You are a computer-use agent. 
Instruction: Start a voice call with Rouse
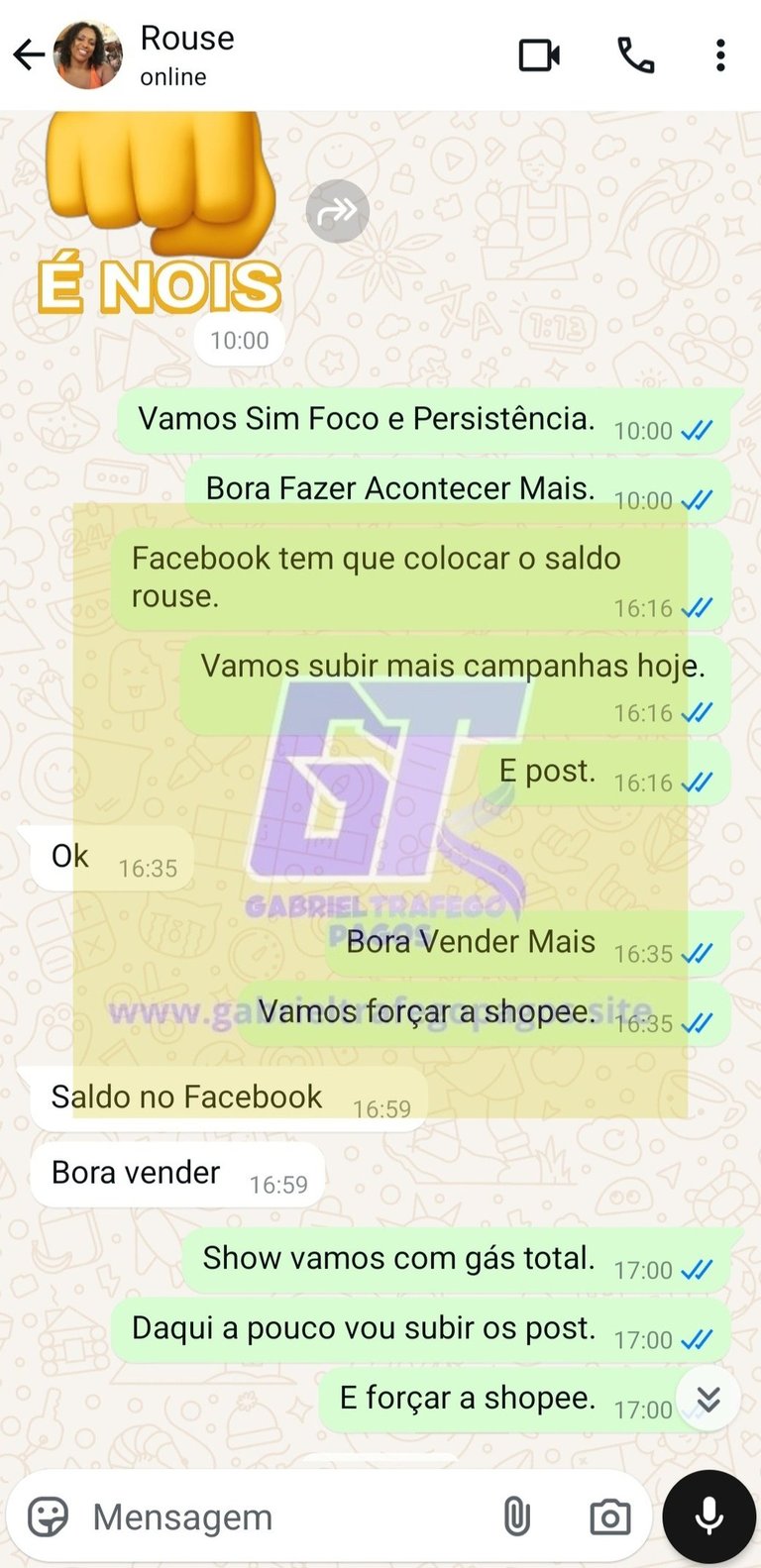click(635, 55)
